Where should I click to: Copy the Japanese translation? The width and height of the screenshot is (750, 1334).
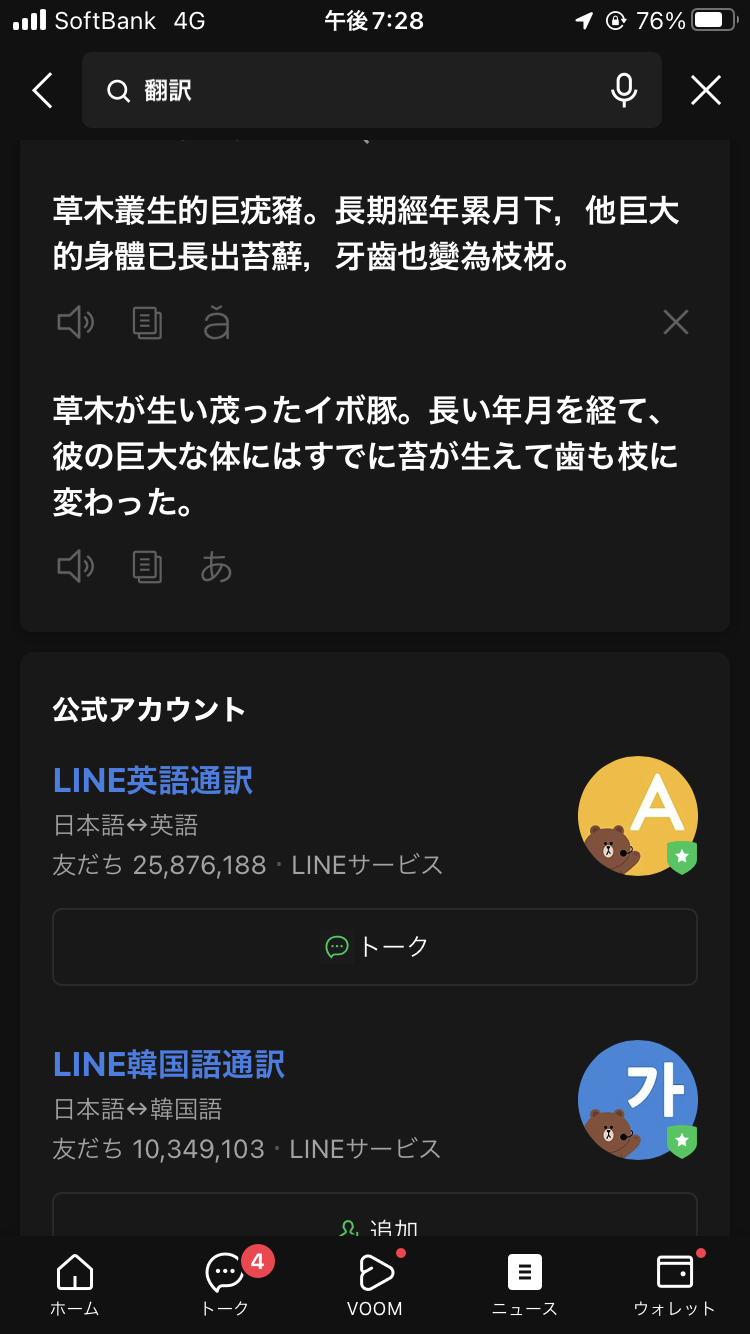click(147, 567)
